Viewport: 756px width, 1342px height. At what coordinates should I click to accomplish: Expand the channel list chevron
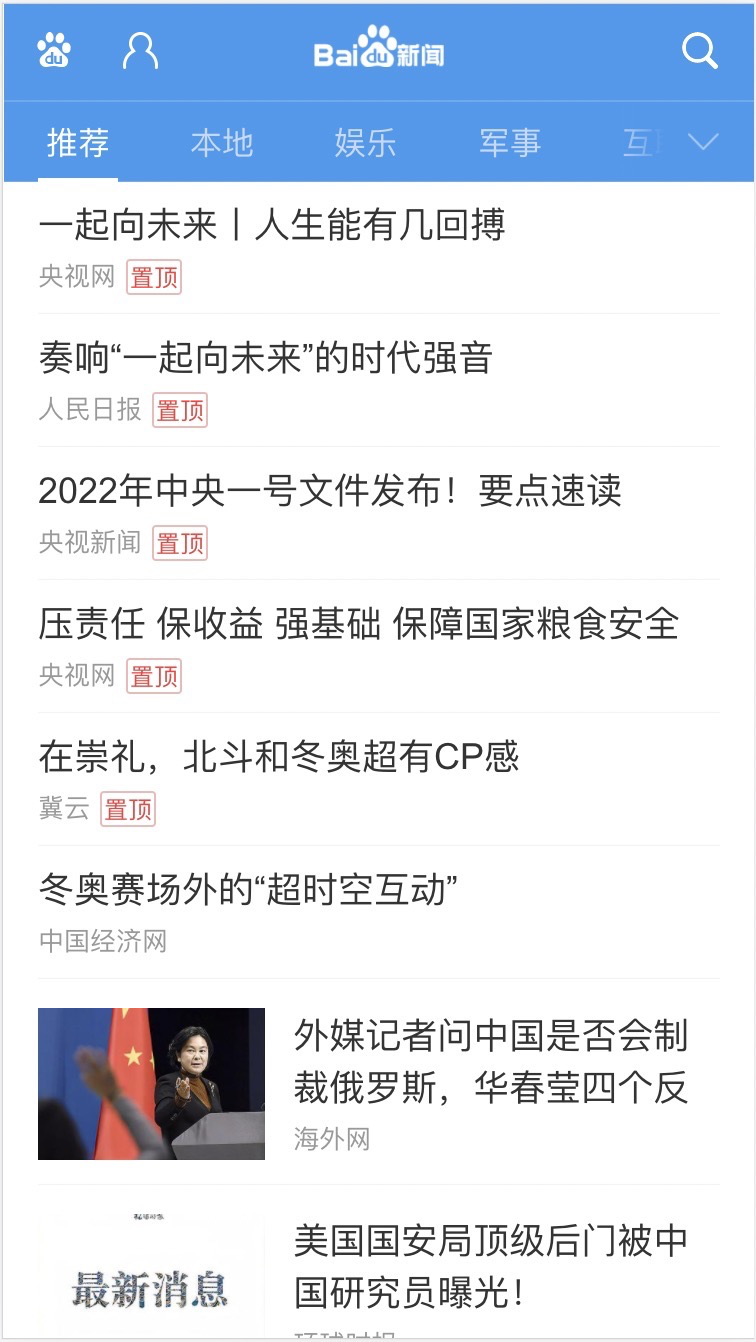click(703, 143)
